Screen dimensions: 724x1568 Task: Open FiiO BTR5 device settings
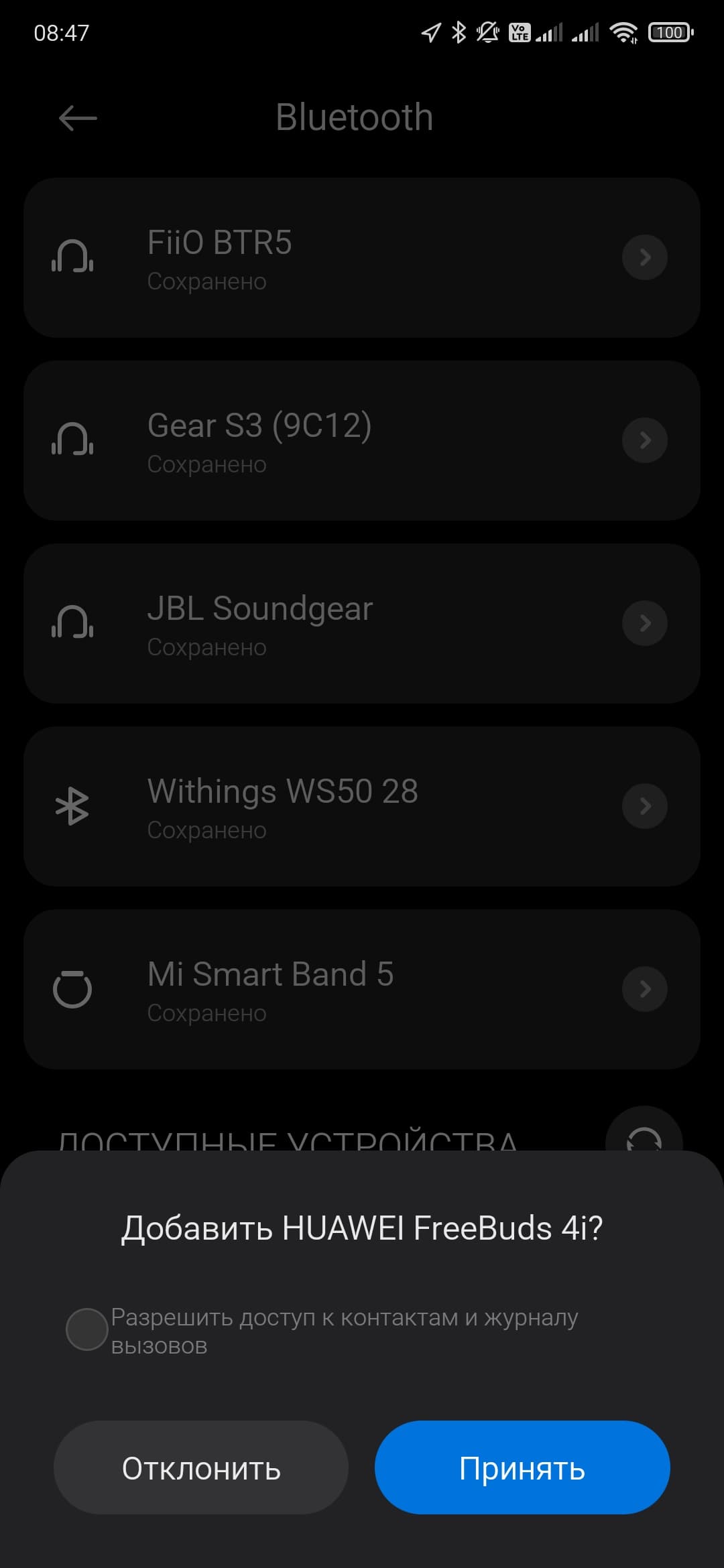point(644,257)
